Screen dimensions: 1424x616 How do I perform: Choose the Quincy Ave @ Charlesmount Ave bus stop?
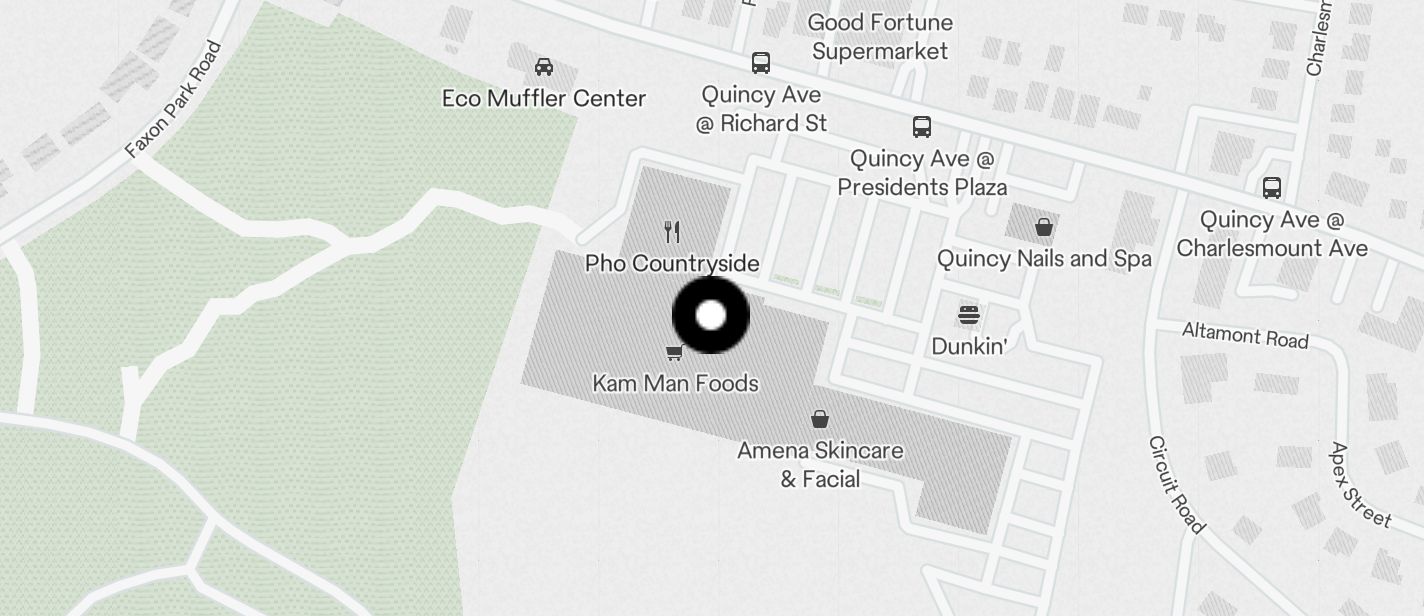coord(1272,188)
